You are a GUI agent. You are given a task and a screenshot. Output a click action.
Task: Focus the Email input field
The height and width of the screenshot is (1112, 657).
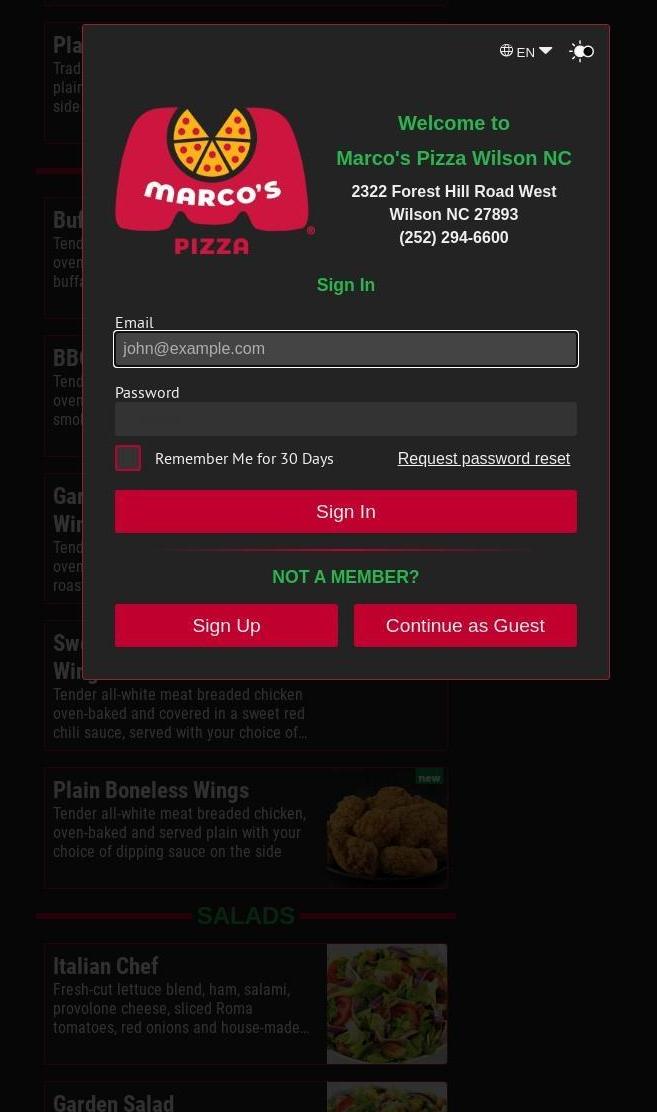click(346, 349)
